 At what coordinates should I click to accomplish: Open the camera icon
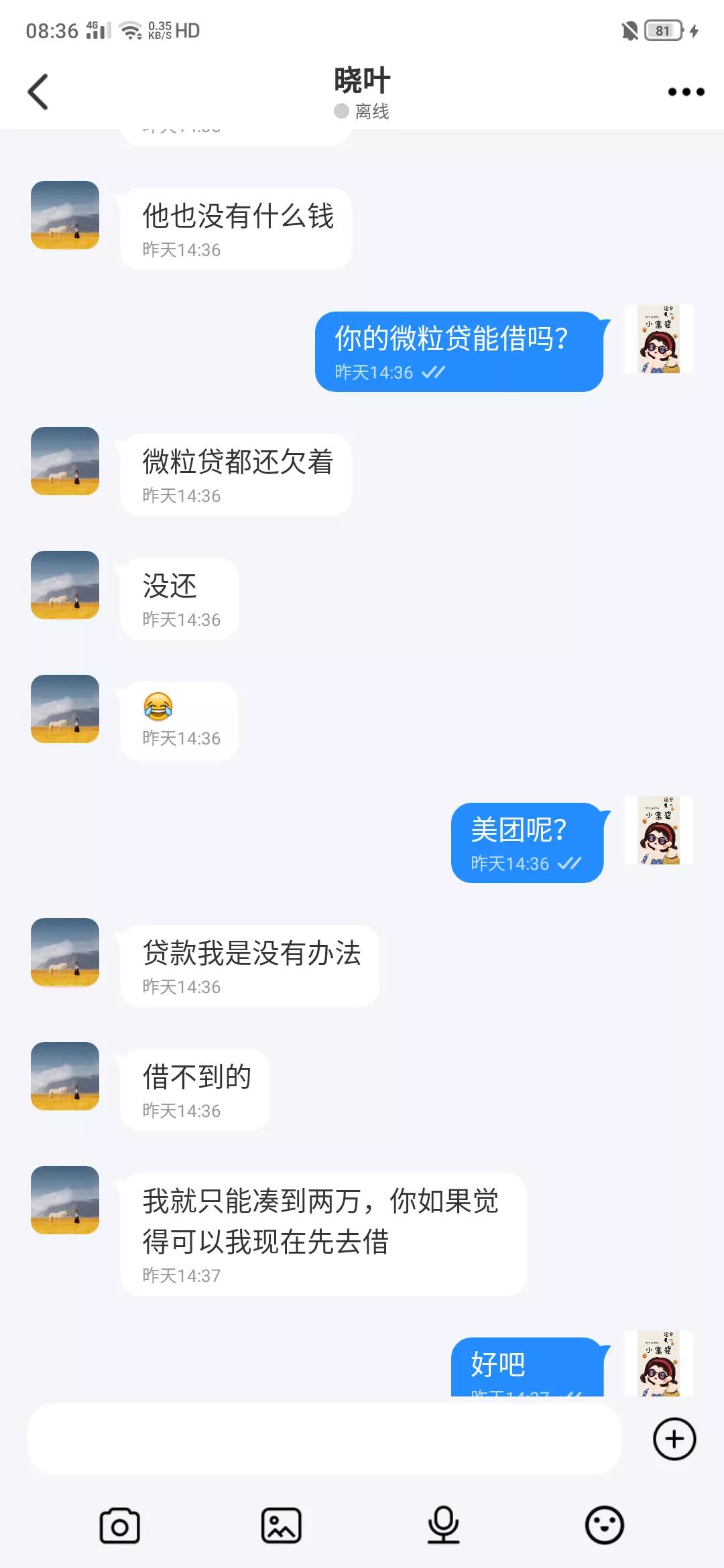click(x=119, y=1525)
